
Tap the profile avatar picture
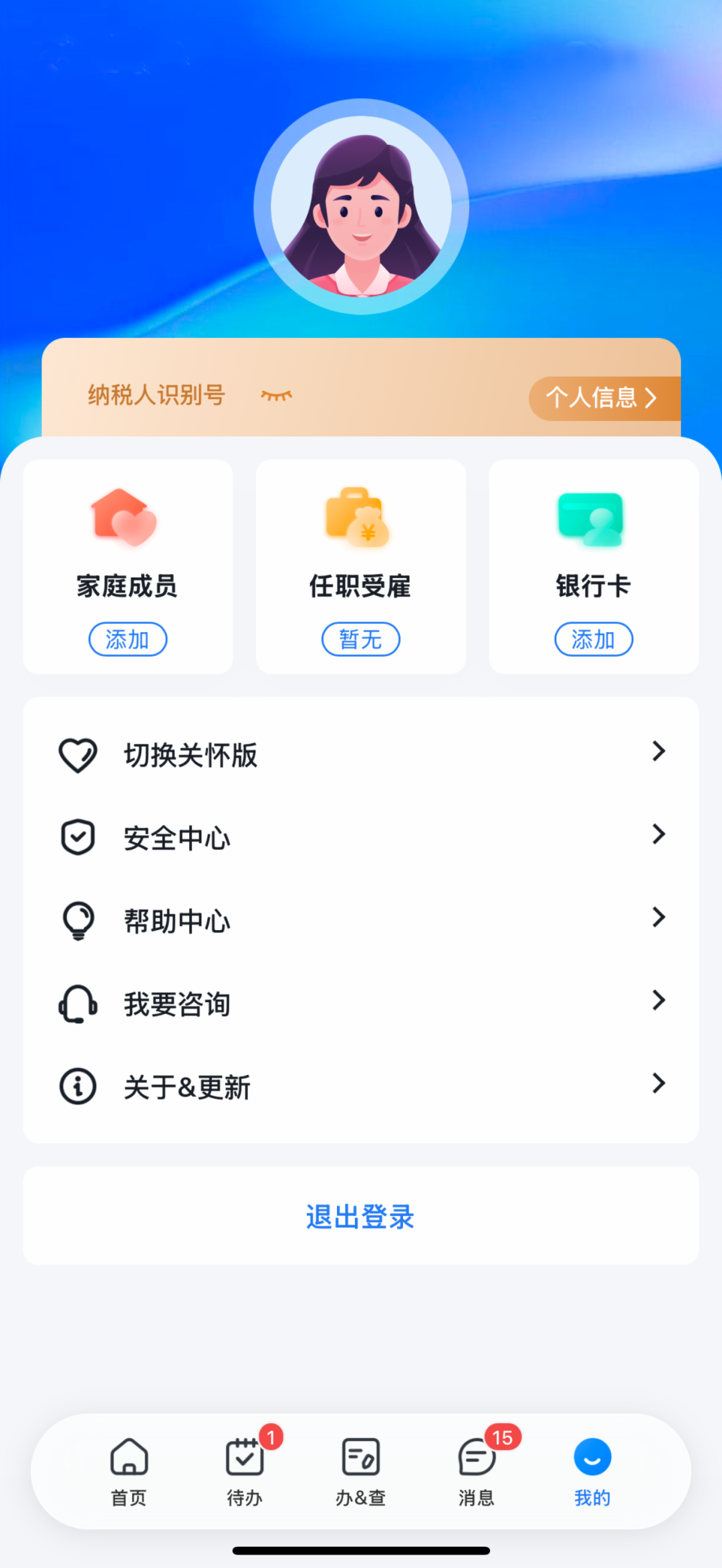[361, 207]
